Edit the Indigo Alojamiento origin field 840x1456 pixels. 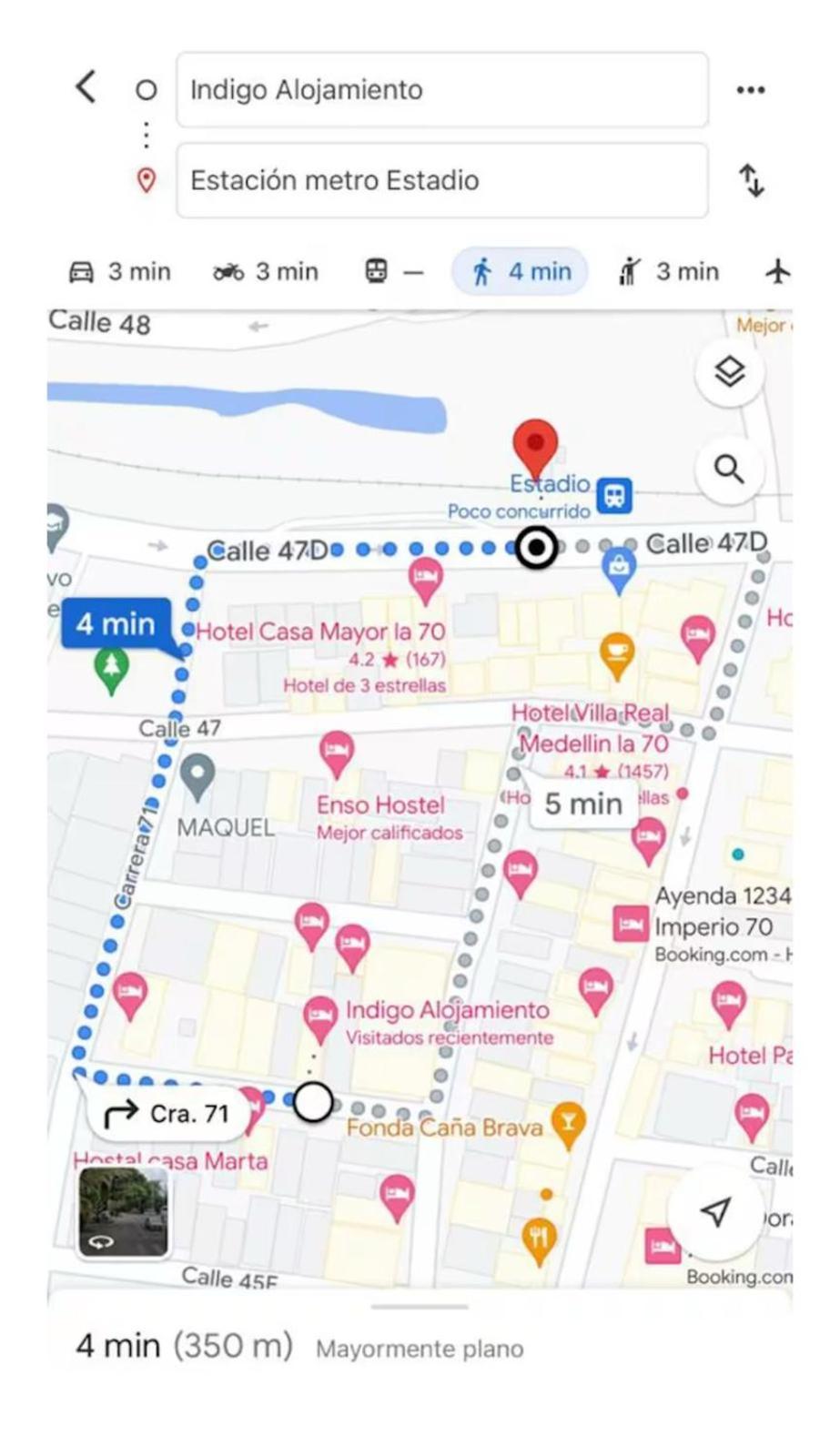tap(441, 90)
